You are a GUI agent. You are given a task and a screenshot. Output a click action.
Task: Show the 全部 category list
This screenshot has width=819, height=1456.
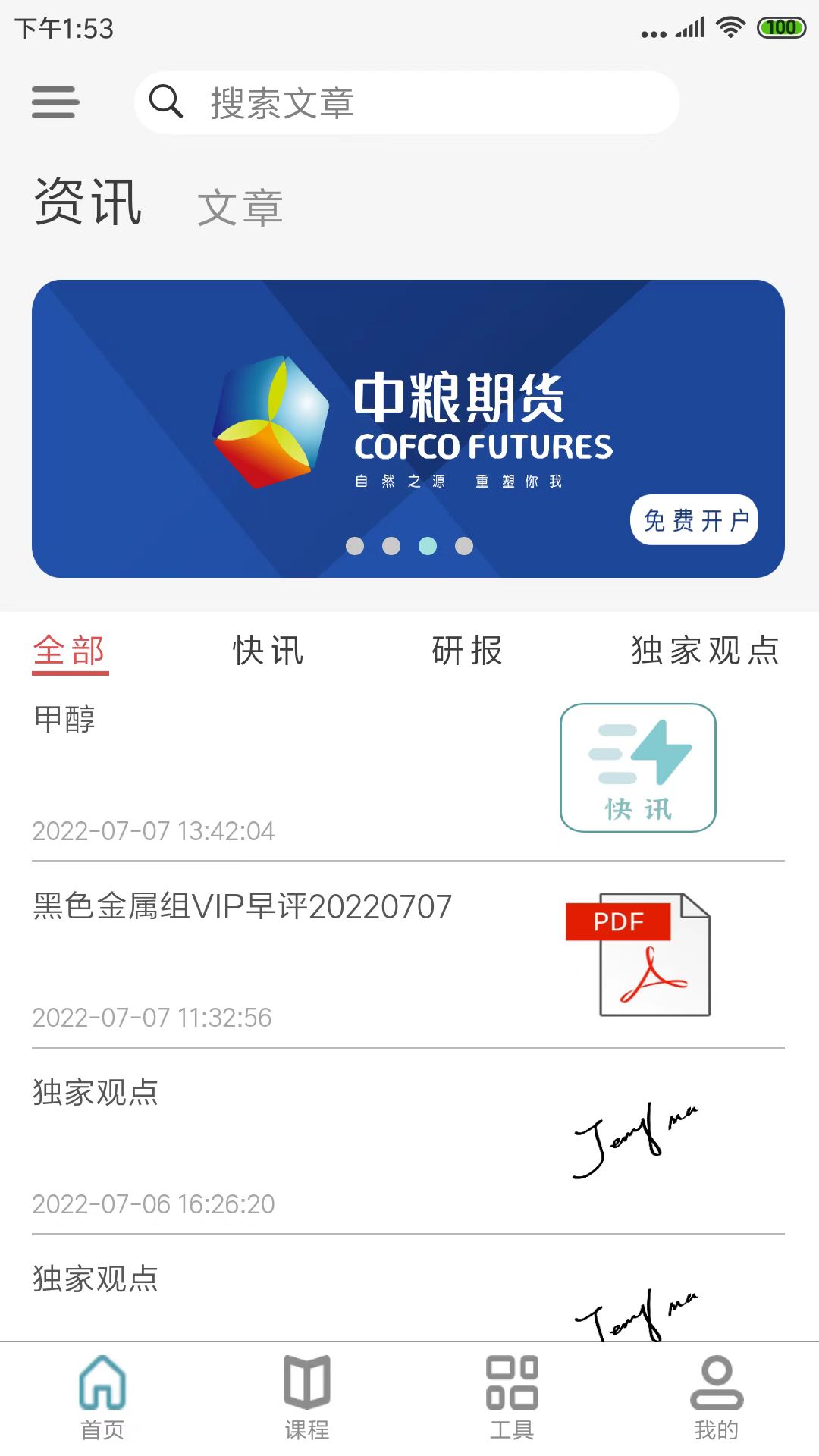tap(70, 651)
